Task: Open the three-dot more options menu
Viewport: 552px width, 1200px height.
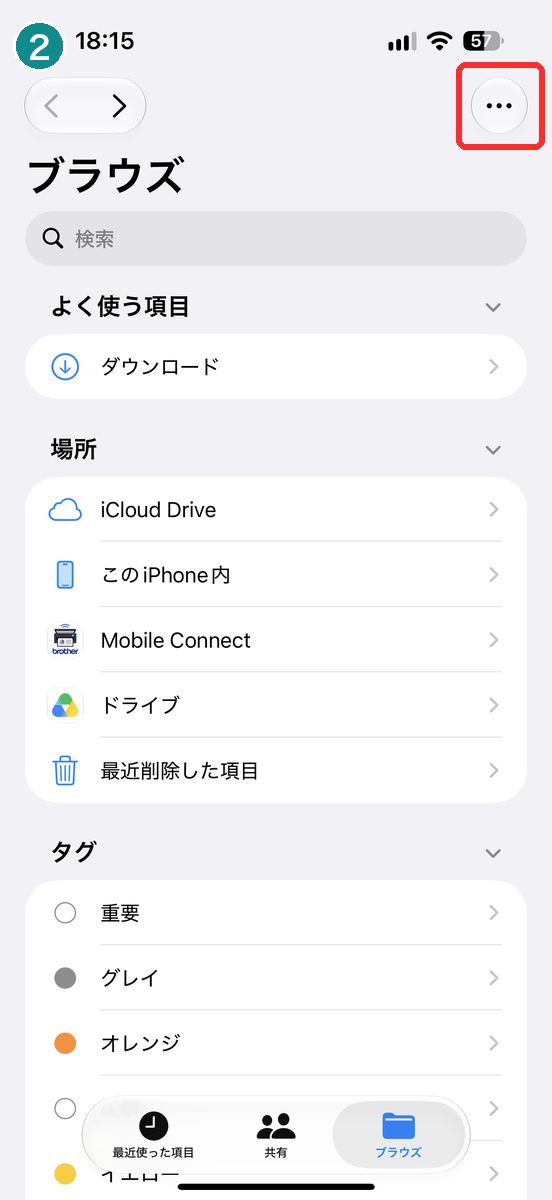Action: (498, 105)
